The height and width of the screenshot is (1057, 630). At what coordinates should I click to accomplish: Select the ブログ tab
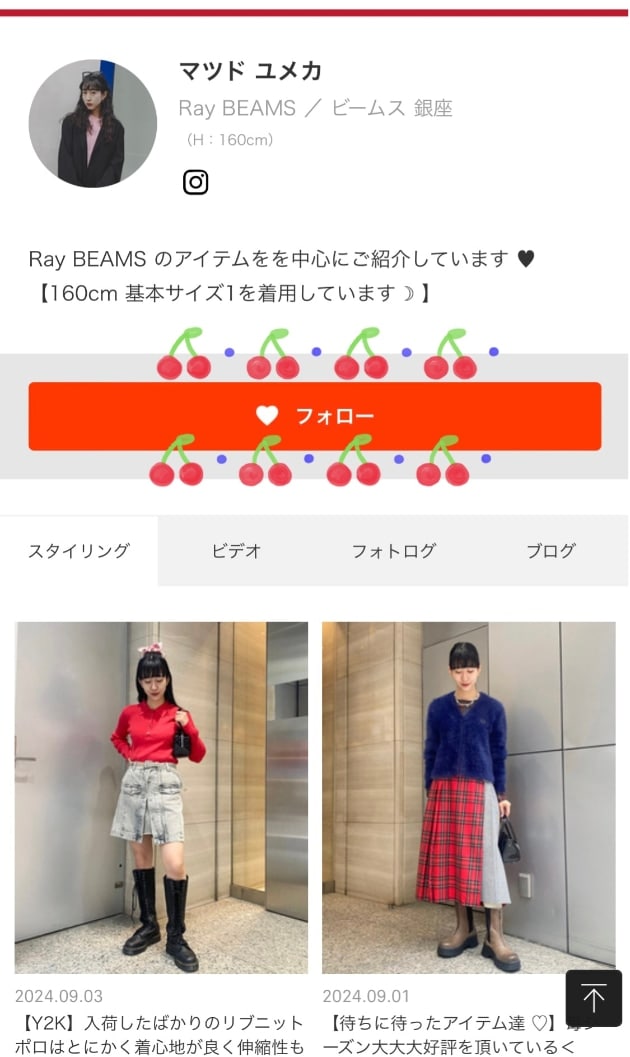pyautogui.click(x=550, y=551)
